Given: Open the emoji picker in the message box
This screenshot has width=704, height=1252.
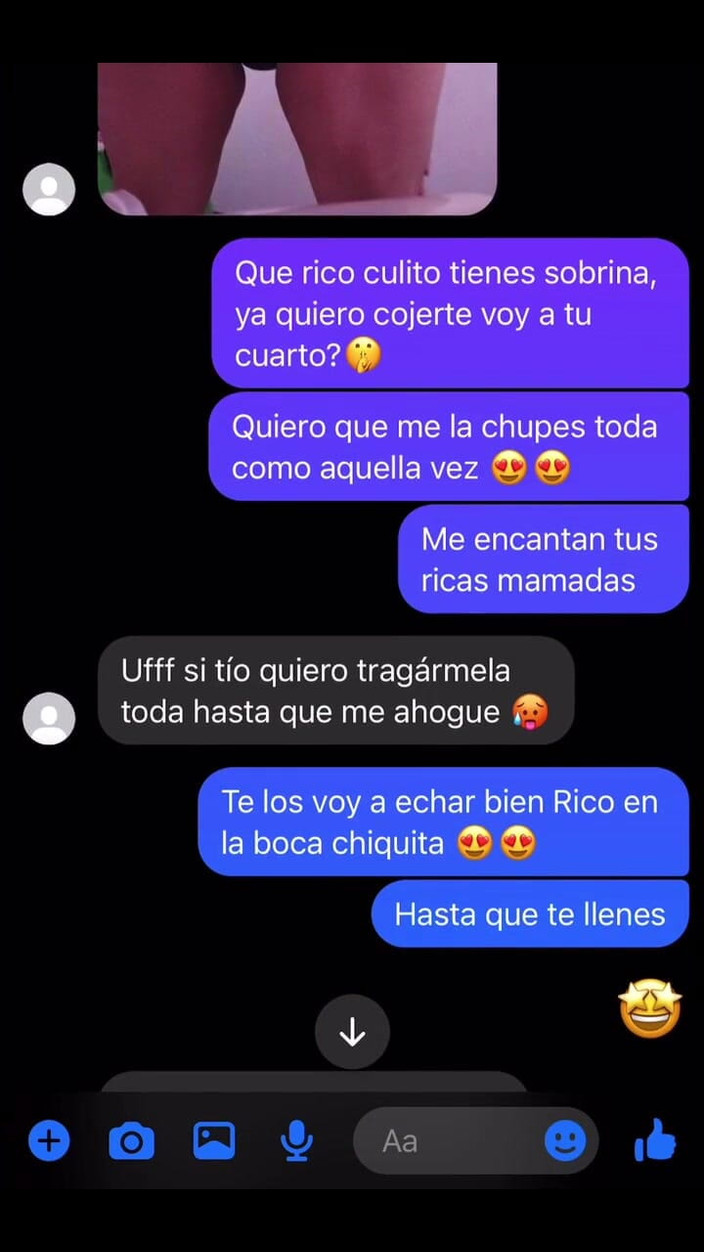Looking at the screenshot, I should click(565, 1141).
